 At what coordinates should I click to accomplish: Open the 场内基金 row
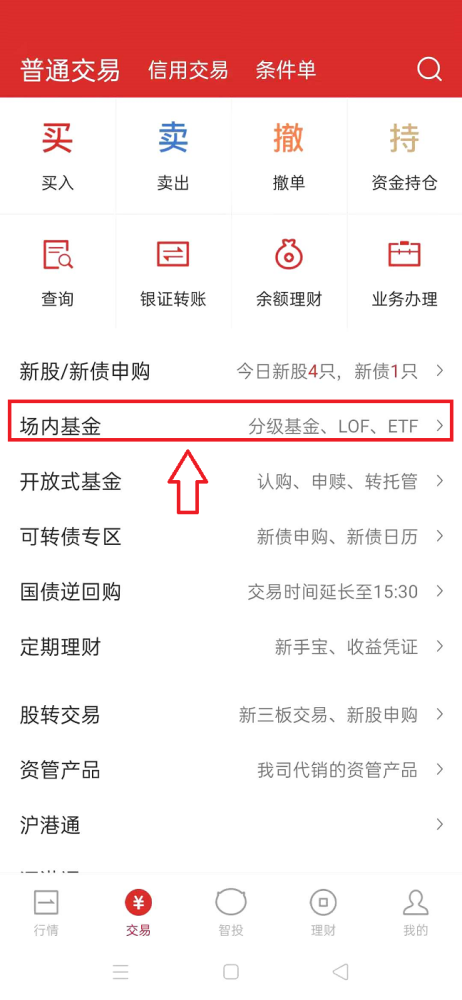[231, 426]
